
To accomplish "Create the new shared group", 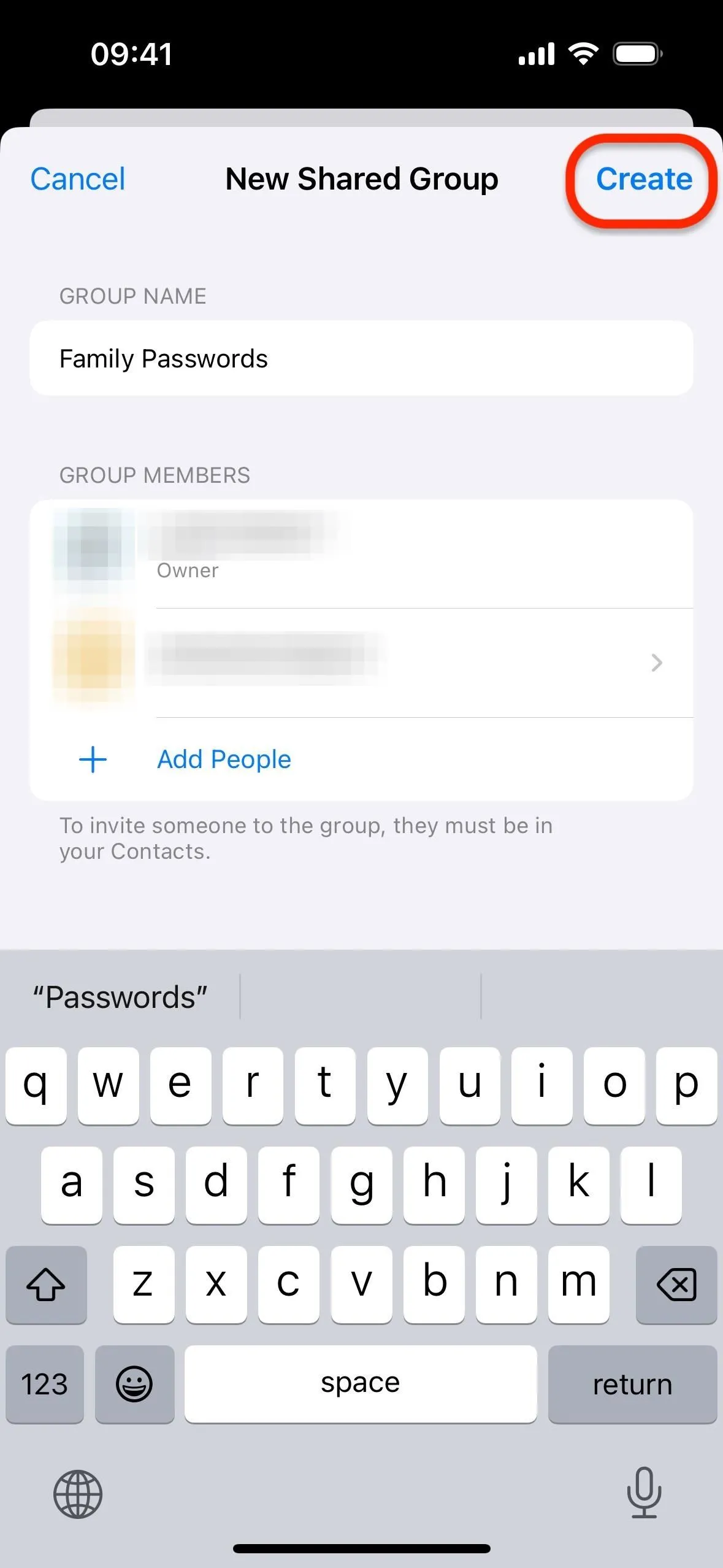I will tap(644, 179).
